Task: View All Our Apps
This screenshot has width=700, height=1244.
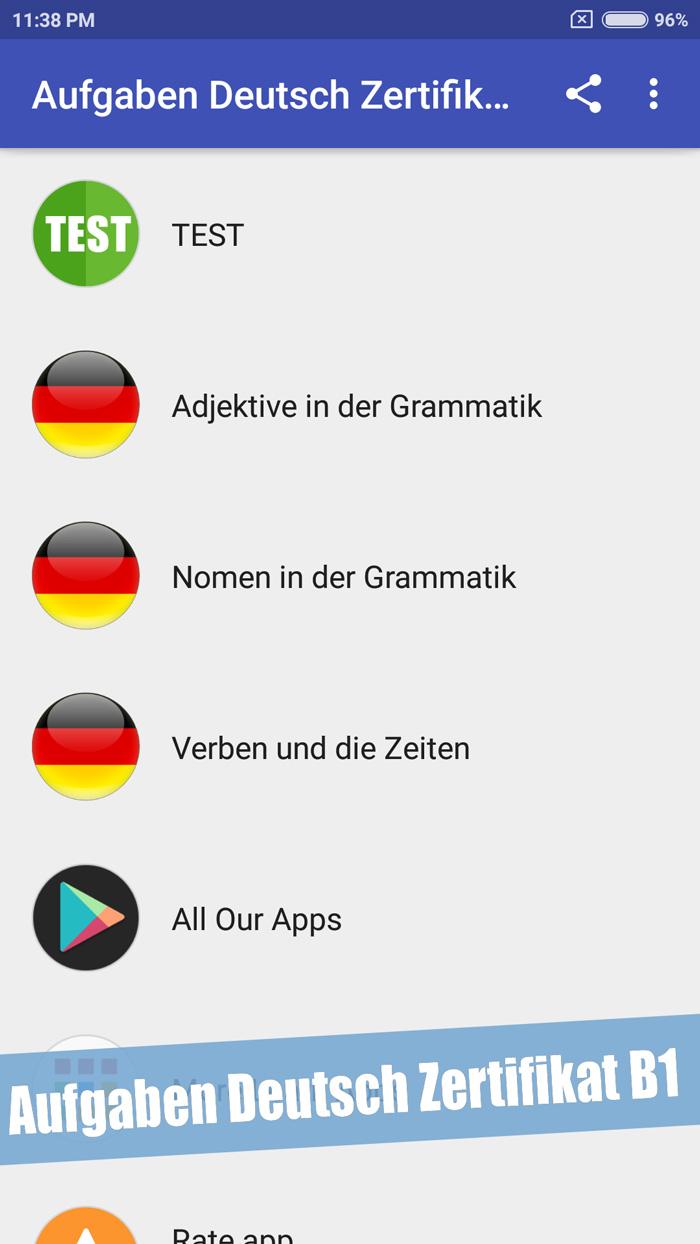Action: pyautogui.click(x=350, y=918)
